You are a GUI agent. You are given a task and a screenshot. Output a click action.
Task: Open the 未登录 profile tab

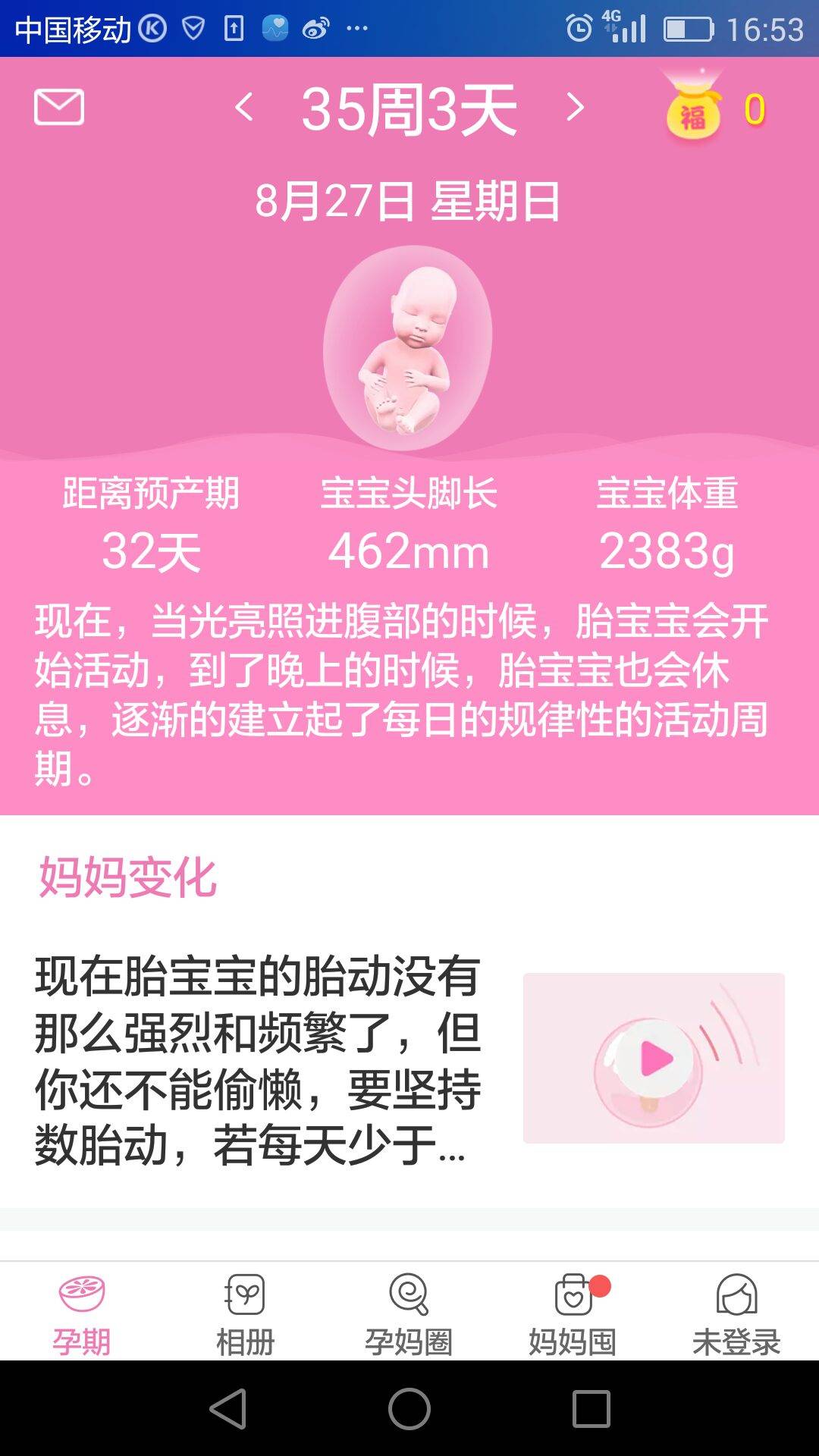point(736,1314)
